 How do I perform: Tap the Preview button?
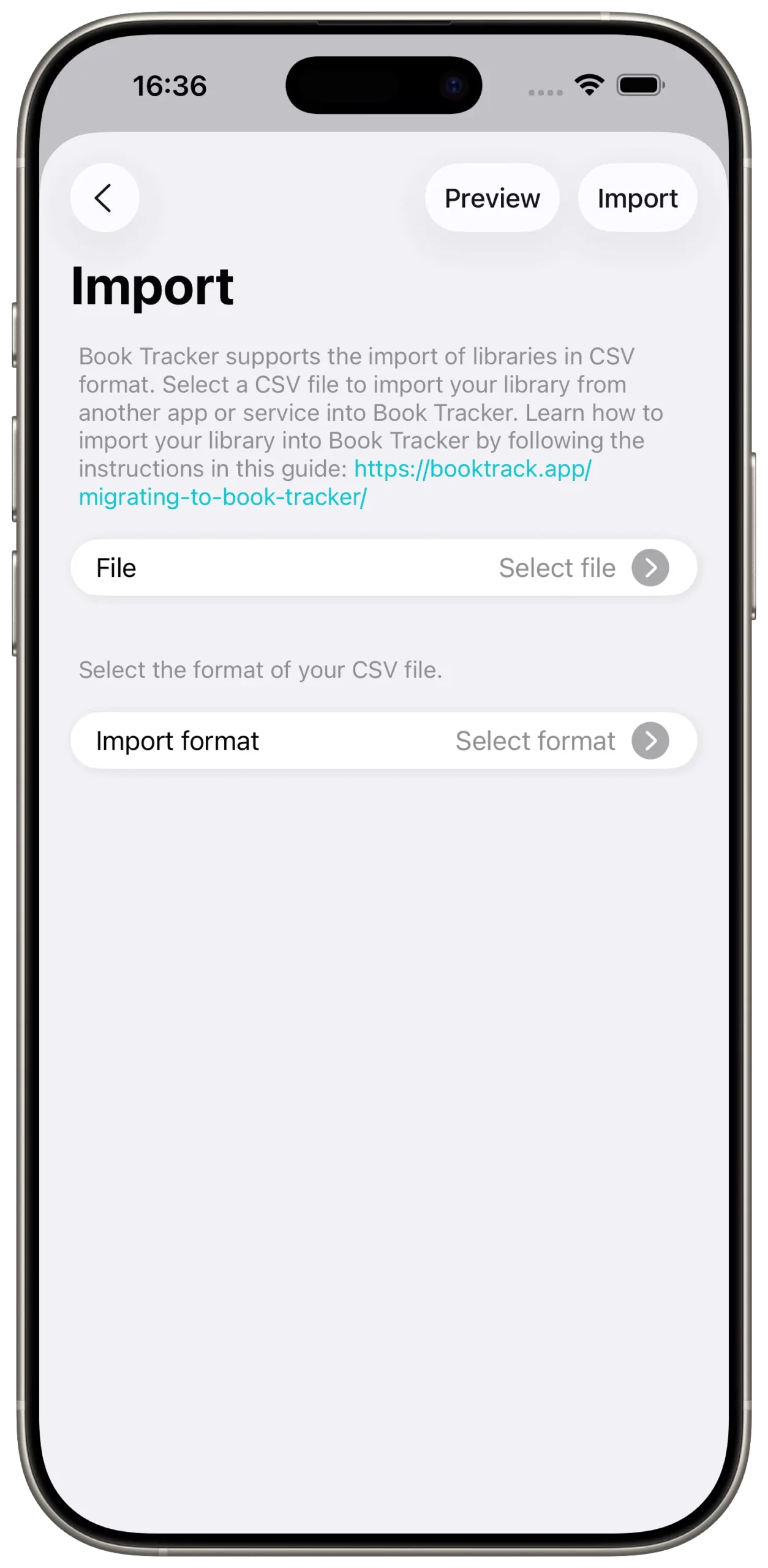(492, 198)
